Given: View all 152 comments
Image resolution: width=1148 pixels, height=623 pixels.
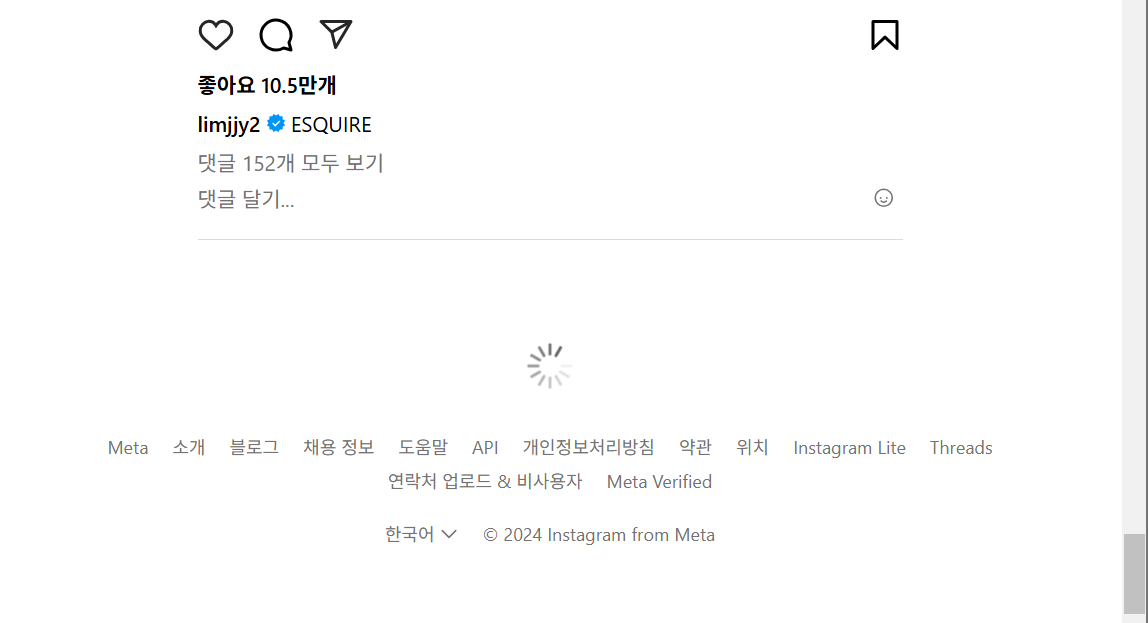Looking at the screenshot, I should click(x=291, y=163).
